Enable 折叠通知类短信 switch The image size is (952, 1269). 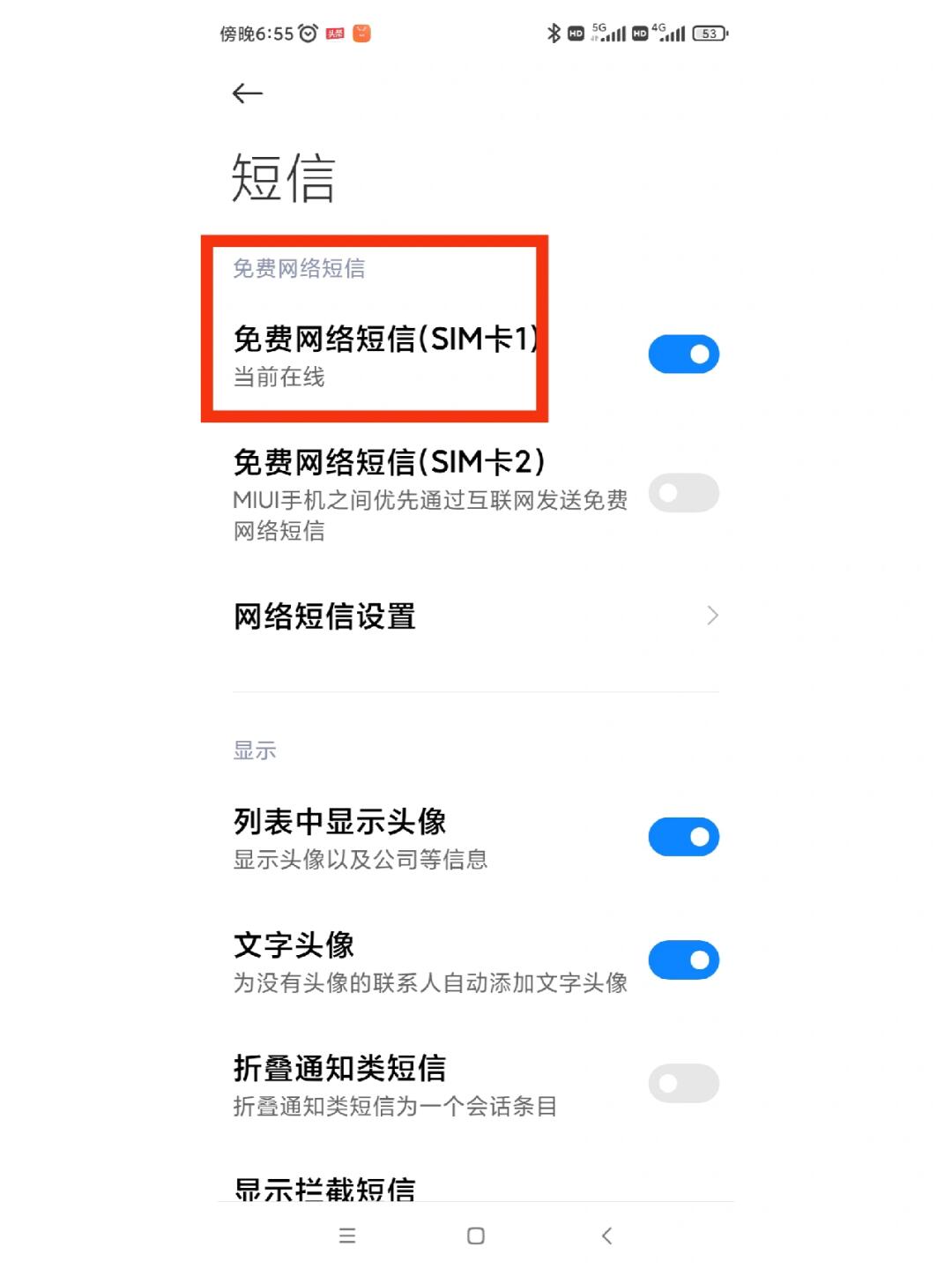(x=683, y=1083)
